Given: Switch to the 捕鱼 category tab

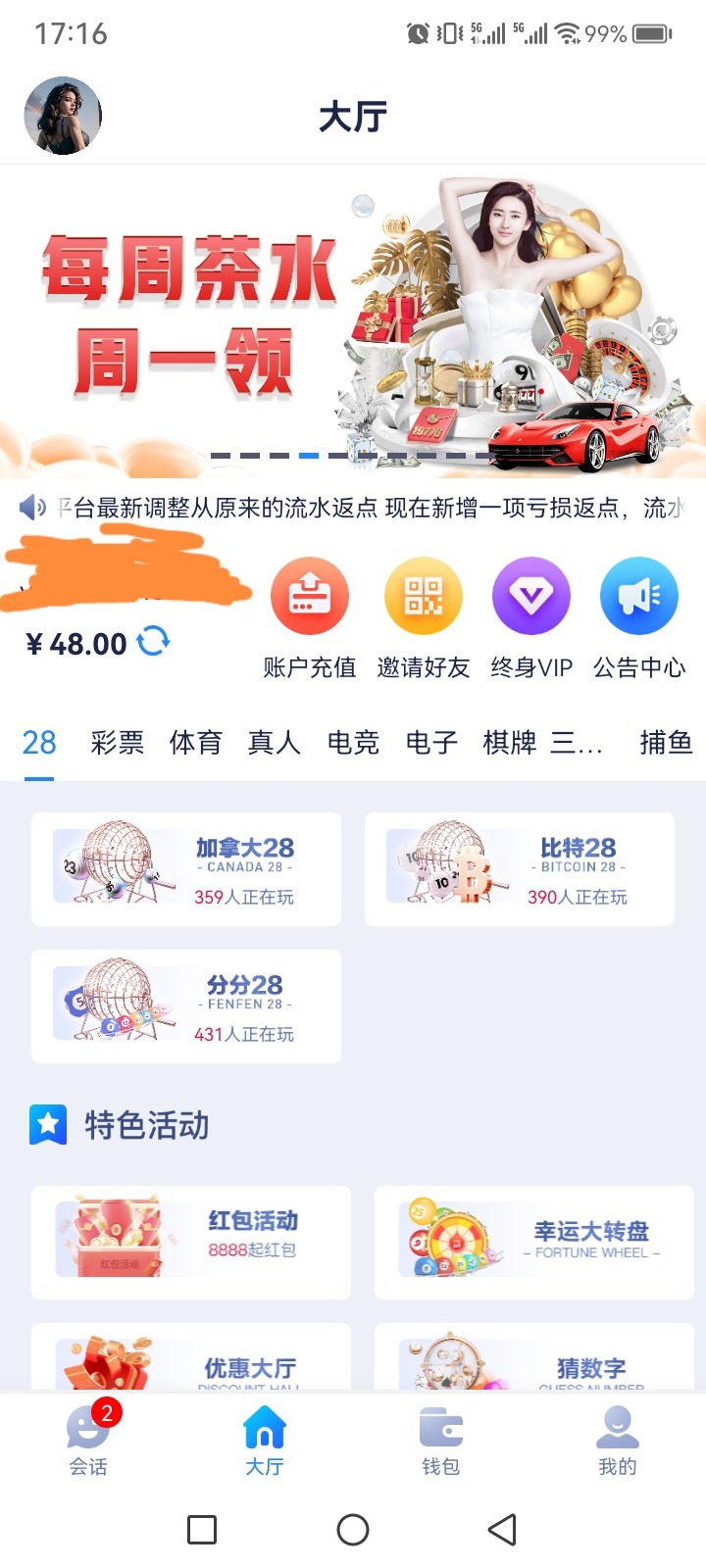Looking at the screenshot, I should pyautogui.click(x=666, y=743).
